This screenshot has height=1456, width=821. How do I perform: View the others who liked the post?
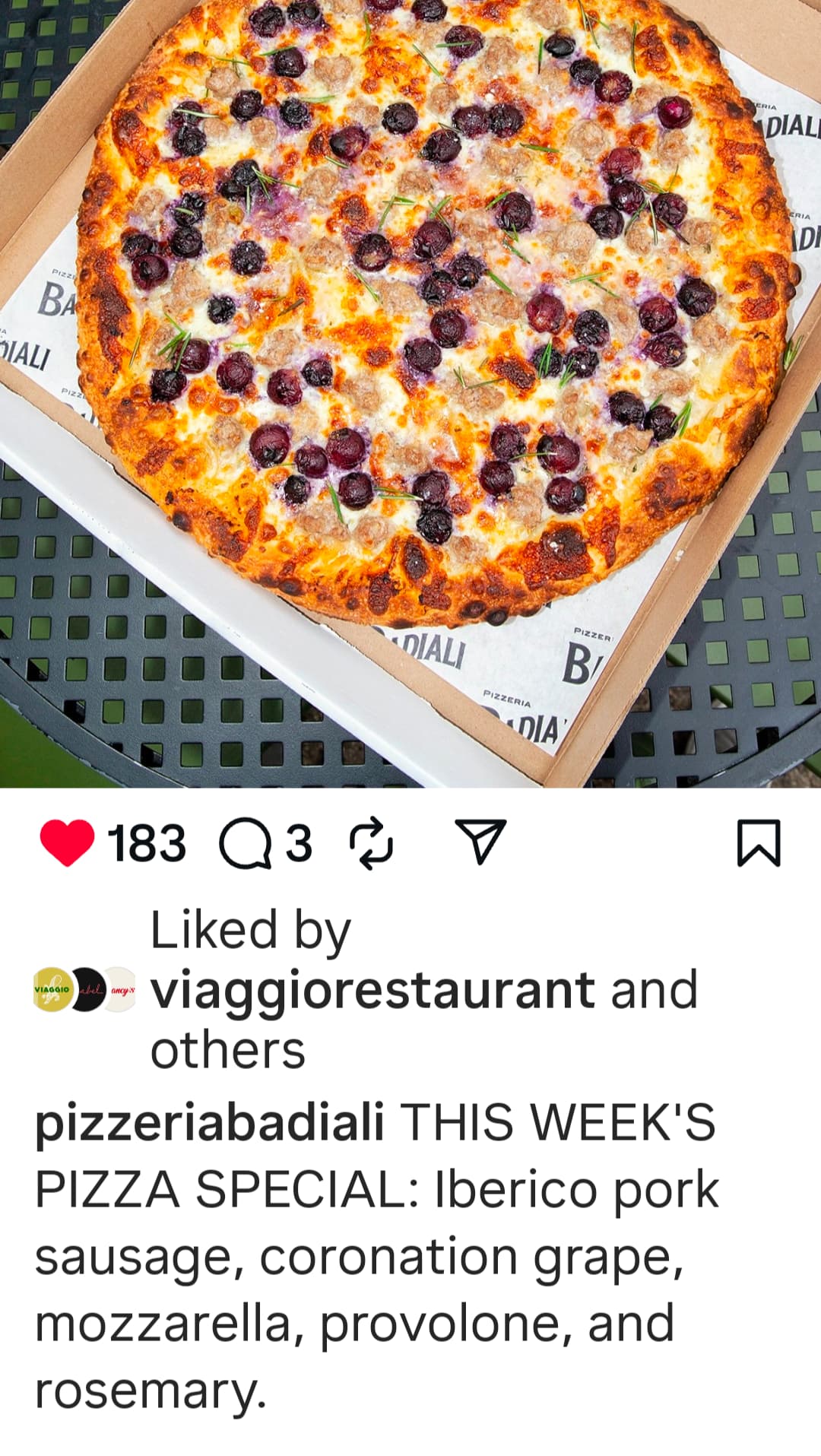pos(228,1051)
